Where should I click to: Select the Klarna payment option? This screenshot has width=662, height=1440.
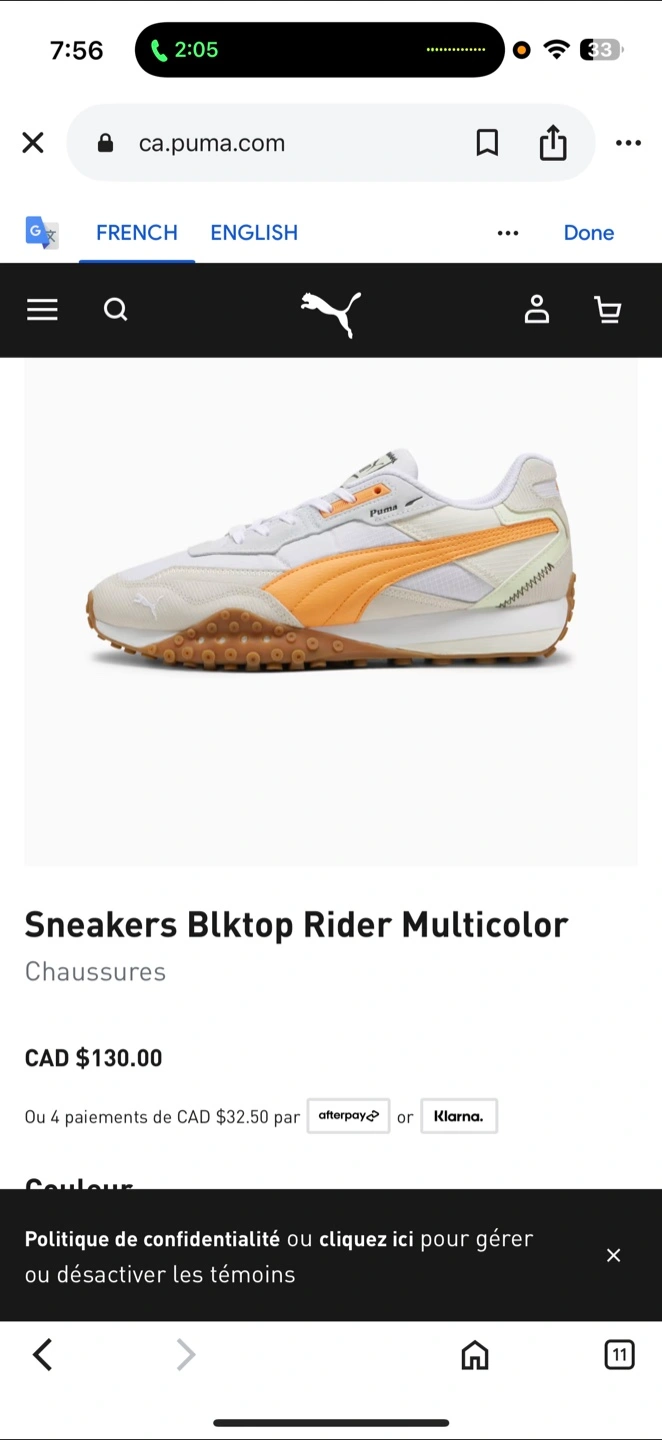click(459, 1116)
